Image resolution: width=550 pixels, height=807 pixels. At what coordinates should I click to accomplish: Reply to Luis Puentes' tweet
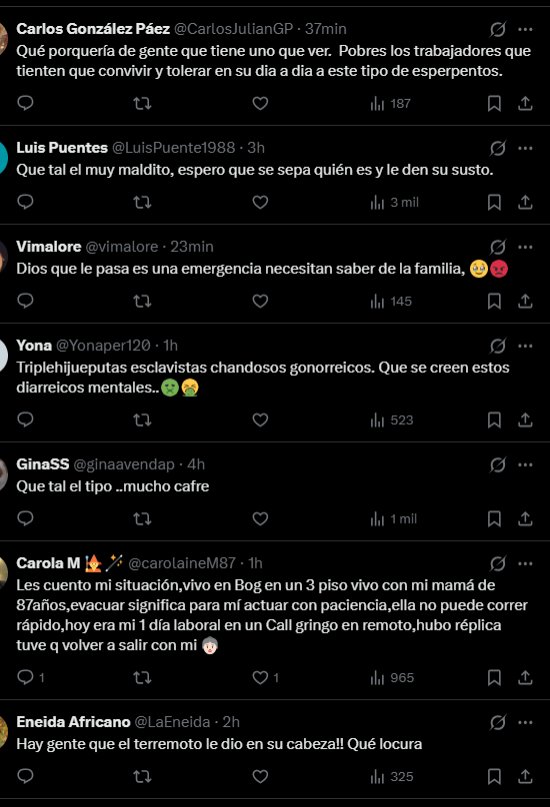click(x=25, y=202)
